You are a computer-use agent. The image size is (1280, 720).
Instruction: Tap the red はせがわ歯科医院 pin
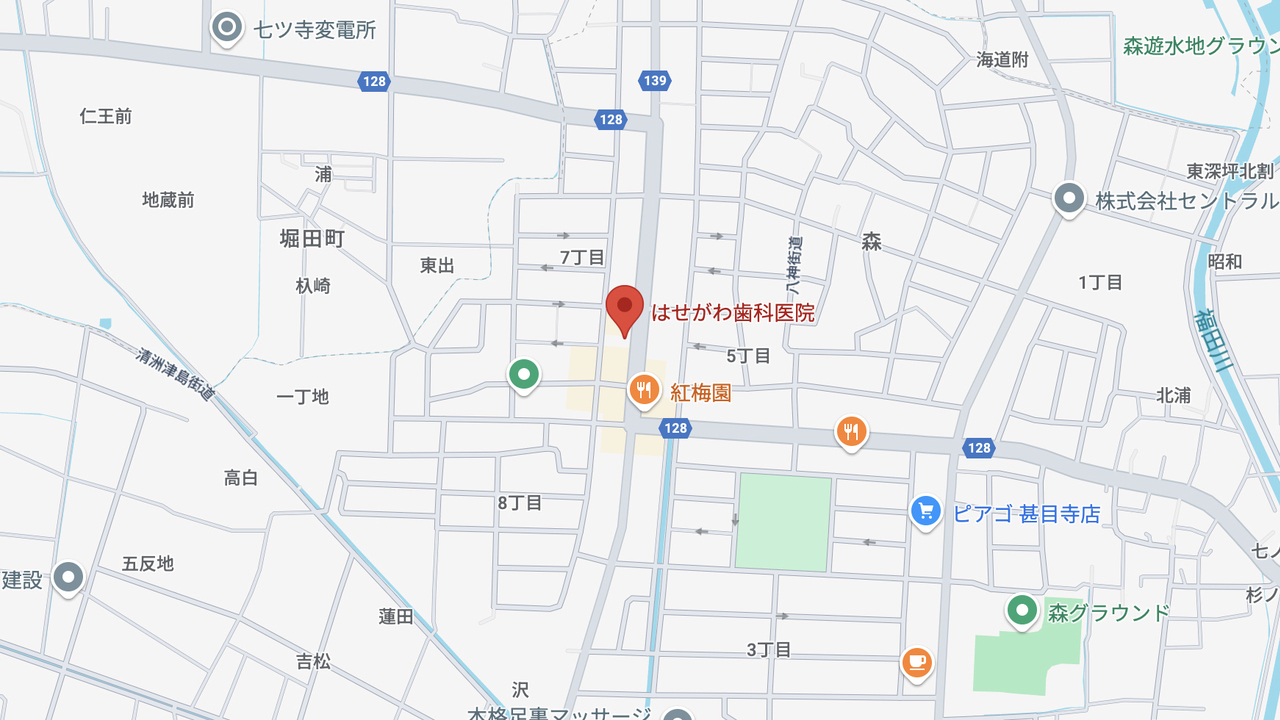[625, 308]
